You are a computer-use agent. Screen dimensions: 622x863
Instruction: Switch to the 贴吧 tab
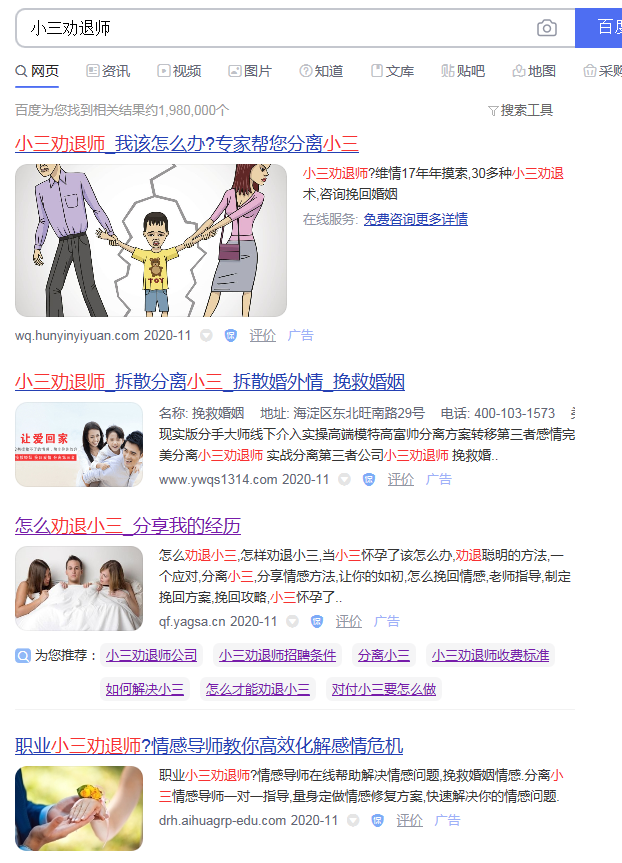(x=463, y=71)
